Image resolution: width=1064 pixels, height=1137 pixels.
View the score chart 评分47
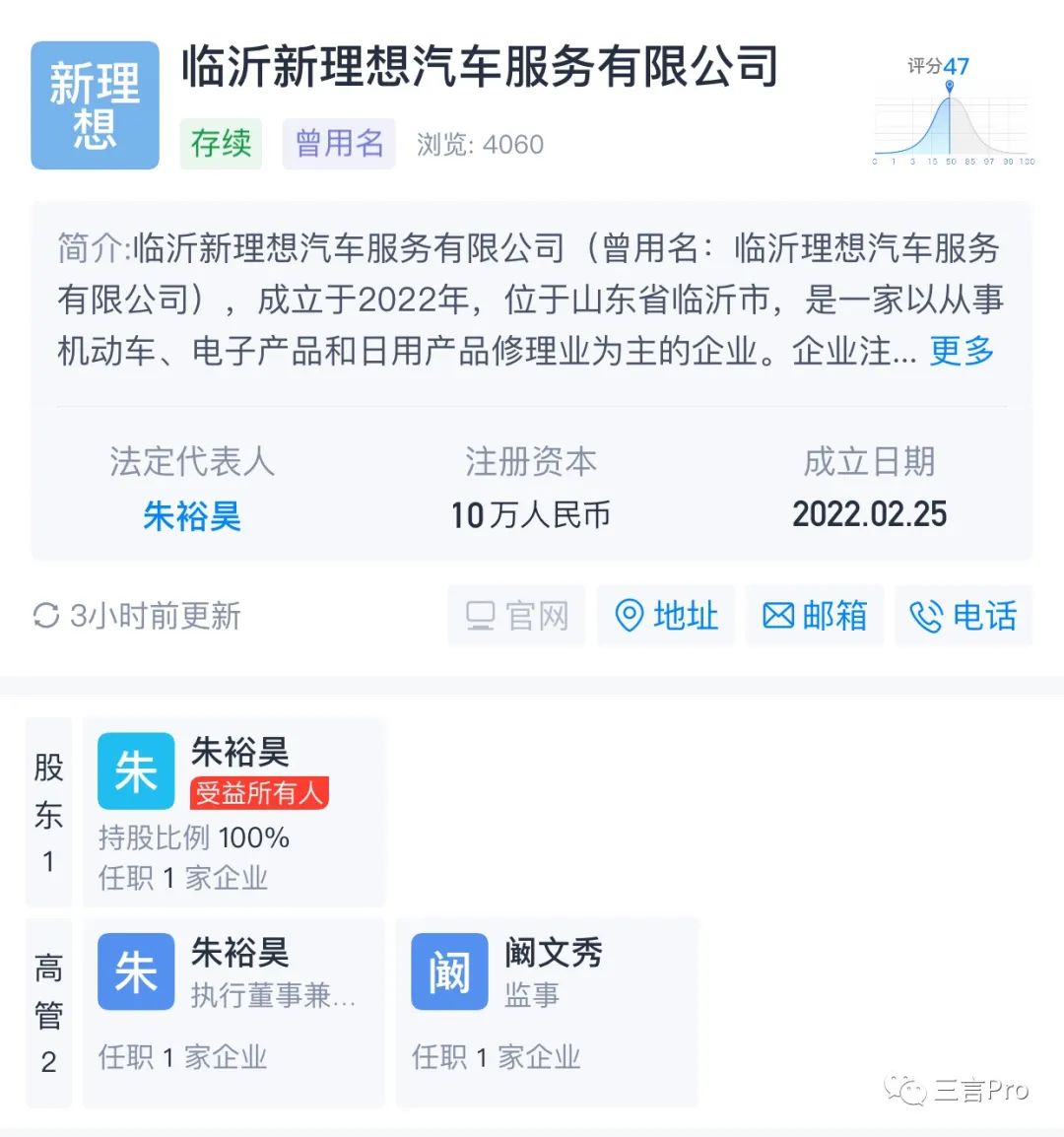953,110
